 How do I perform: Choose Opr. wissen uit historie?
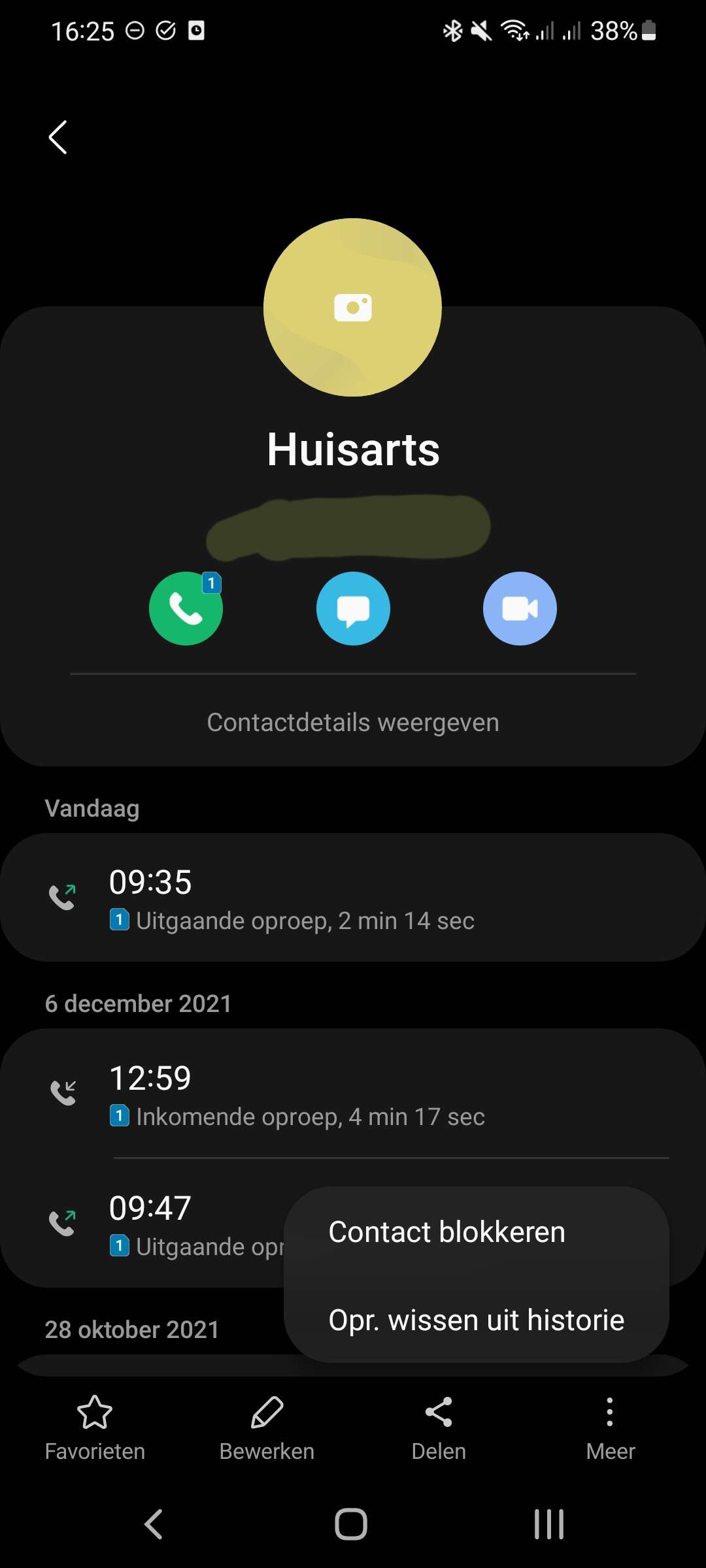point(477,1320)
